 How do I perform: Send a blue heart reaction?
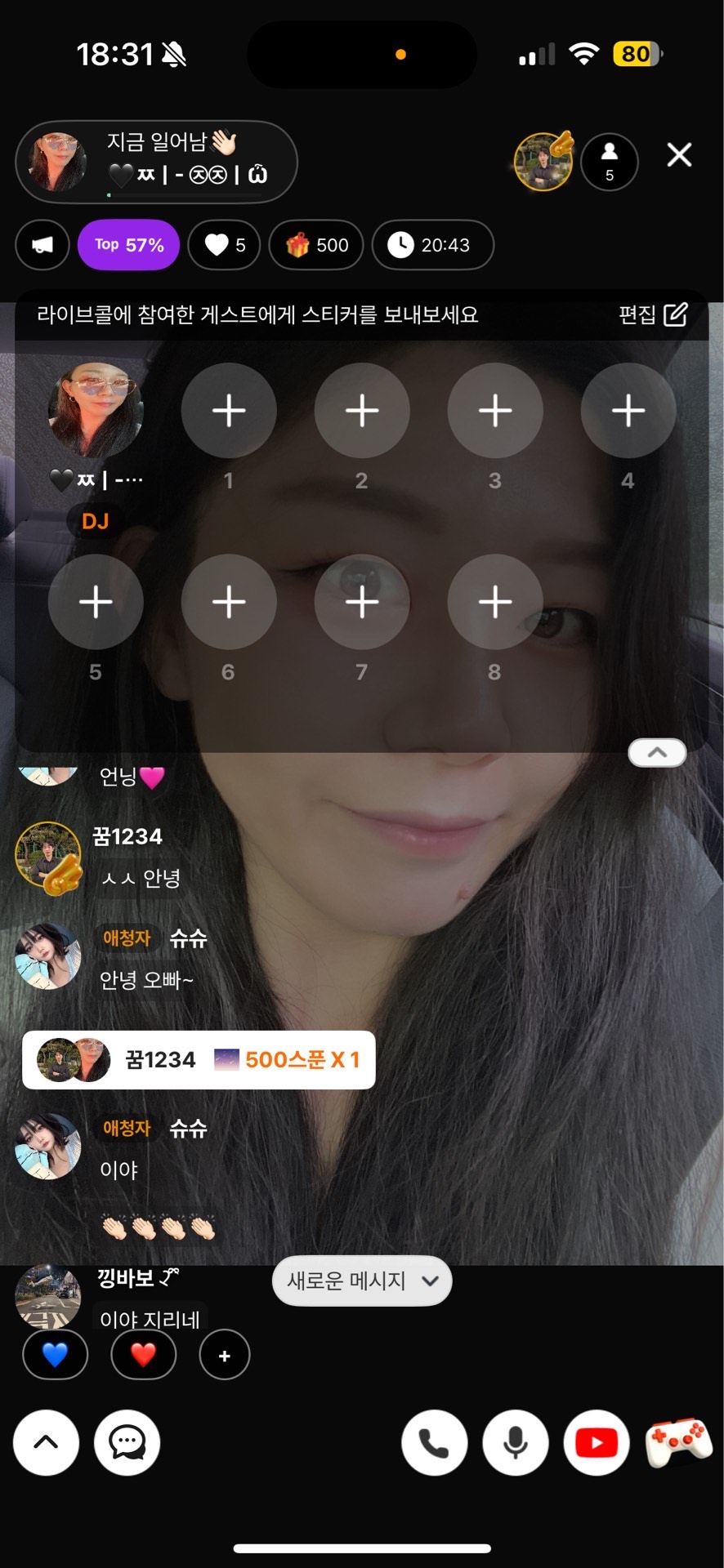(55, 1355)
